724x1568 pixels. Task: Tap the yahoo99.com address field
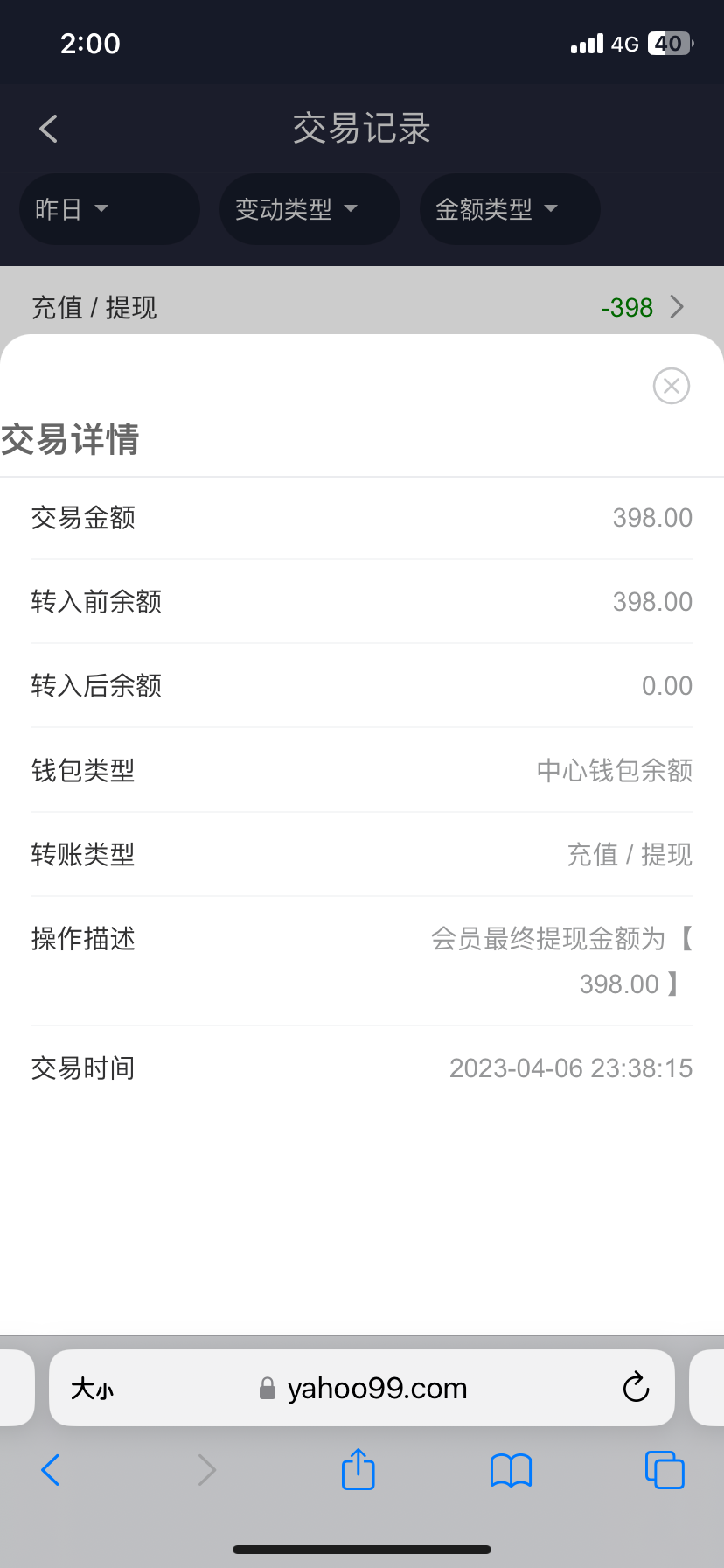[x=376, y=1387]
